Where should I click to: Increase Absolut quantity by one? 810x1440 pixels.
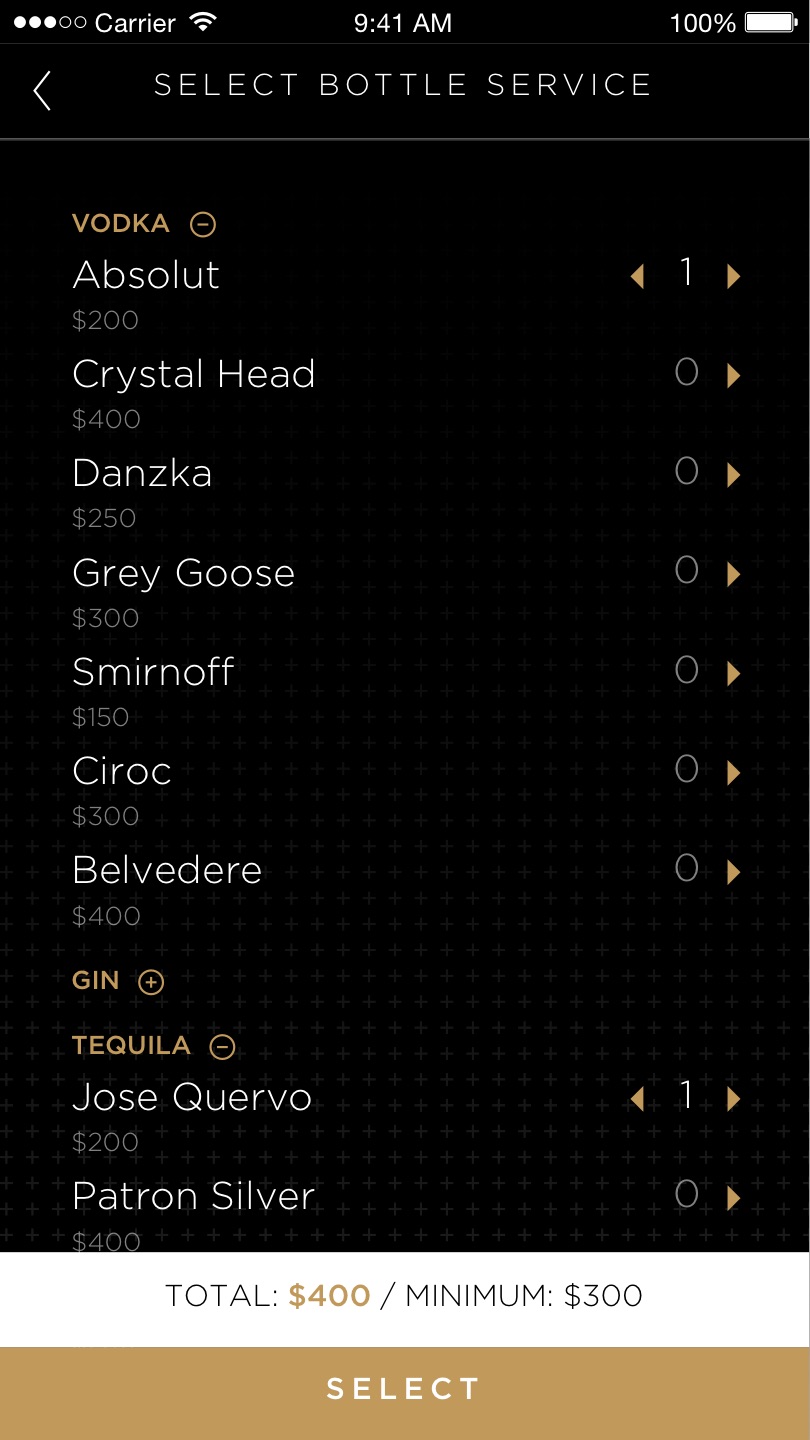coord(734,276)
